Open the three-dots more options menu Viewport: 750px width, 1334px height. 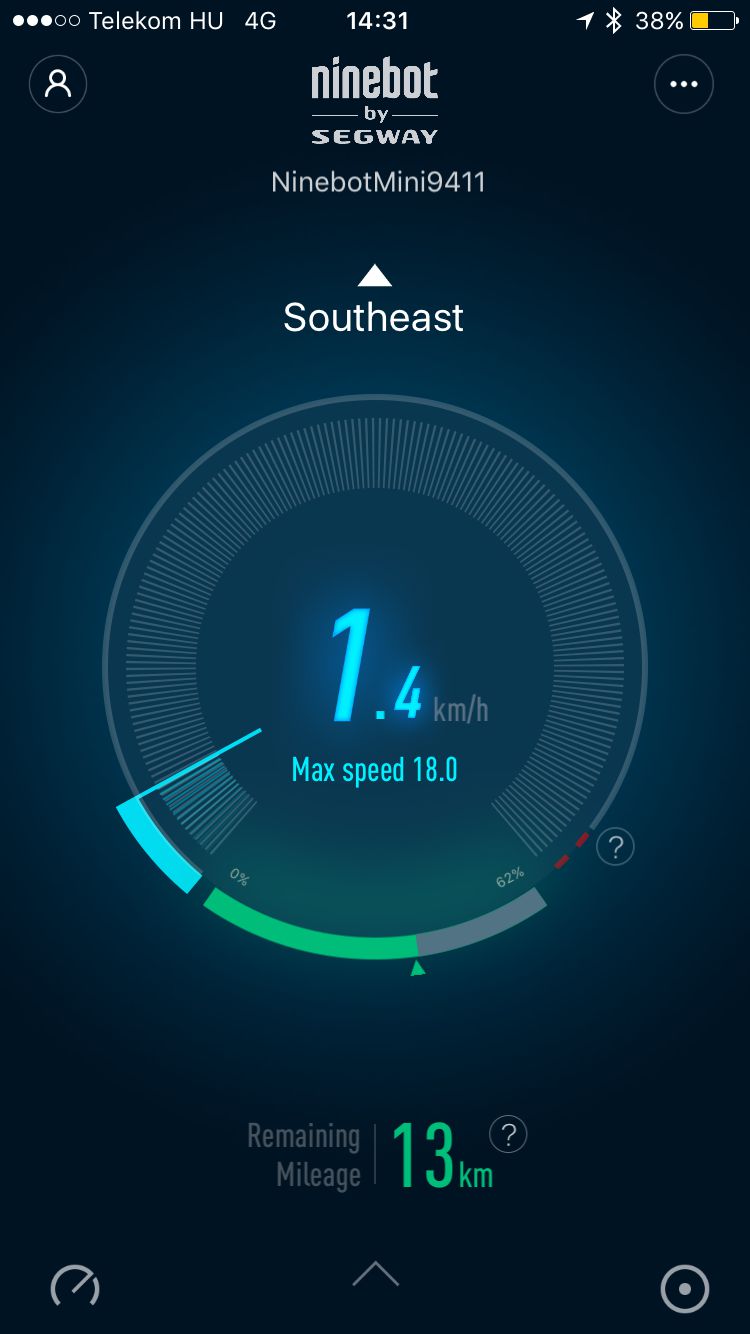(x=684, y=84)
